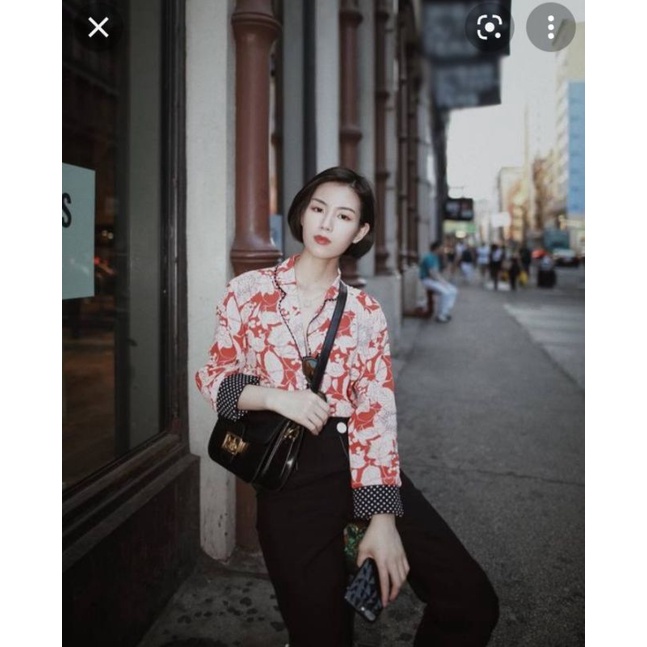This screenshot has width=647, height=647.
Task: Open the three-dot overflow menu
Action: pos(551,27)
